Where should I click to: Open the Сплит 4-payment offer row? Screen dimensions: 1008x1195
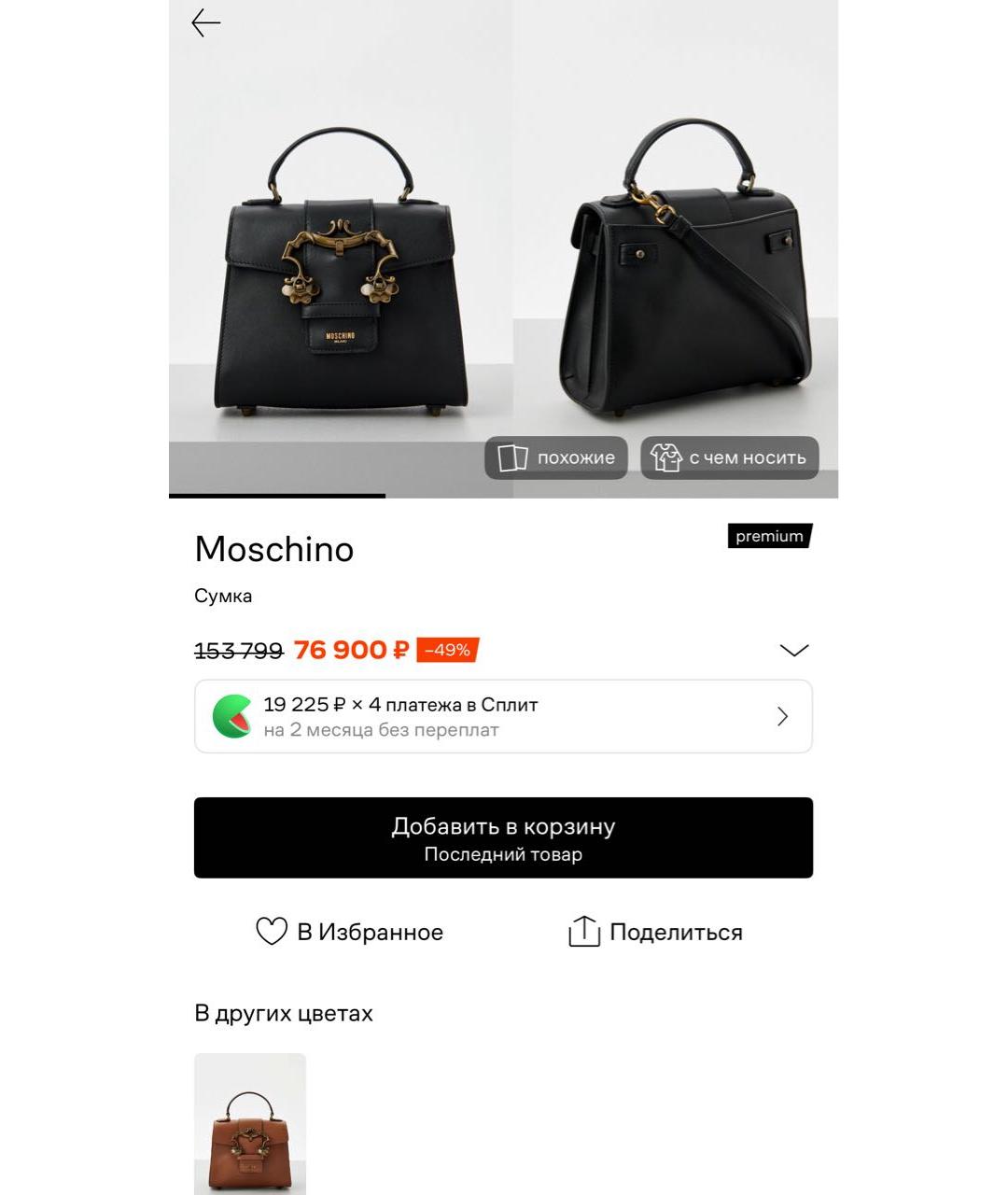click(x=503, y=716)
